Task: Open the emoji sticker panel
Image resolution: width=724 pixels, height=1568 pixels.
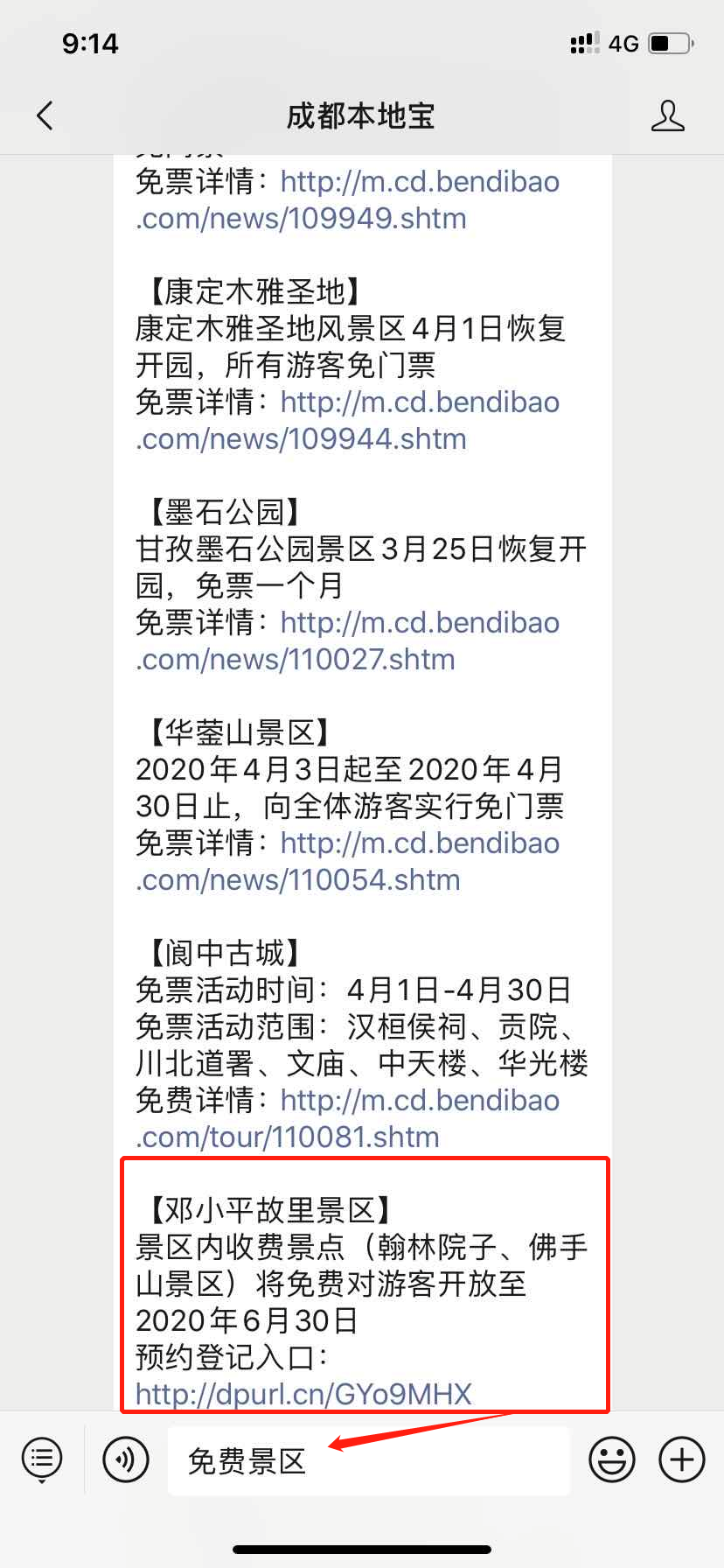Action: pyautogui.click(x=611, y=1459)
